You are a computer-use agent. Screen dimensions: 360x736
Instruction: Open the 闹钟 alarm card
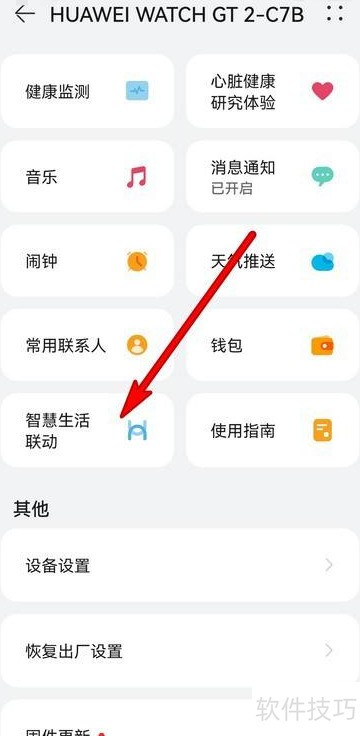[87, 261]
